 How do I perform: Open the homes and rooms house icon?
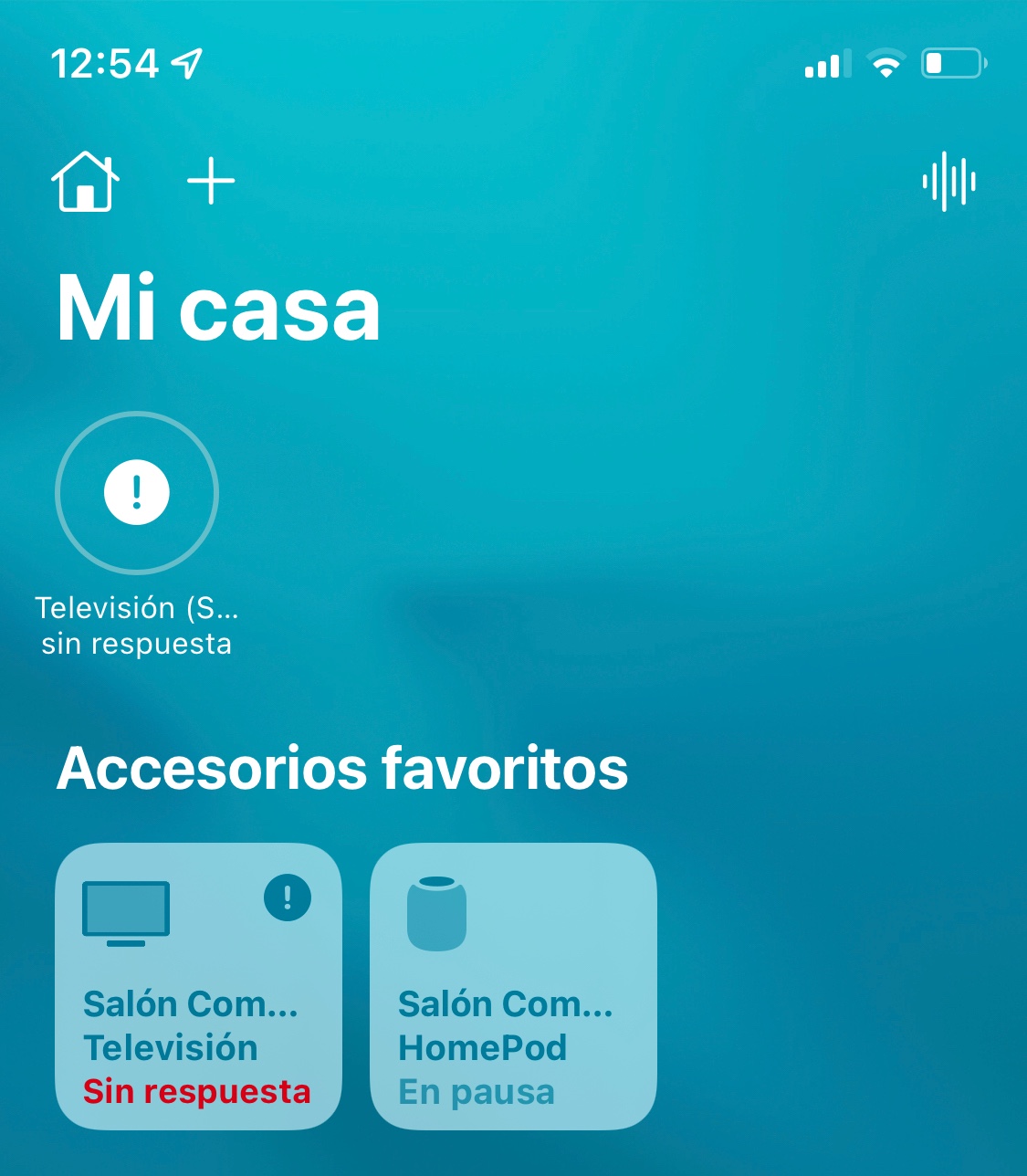pyautogui.click(x=85, y=181)
